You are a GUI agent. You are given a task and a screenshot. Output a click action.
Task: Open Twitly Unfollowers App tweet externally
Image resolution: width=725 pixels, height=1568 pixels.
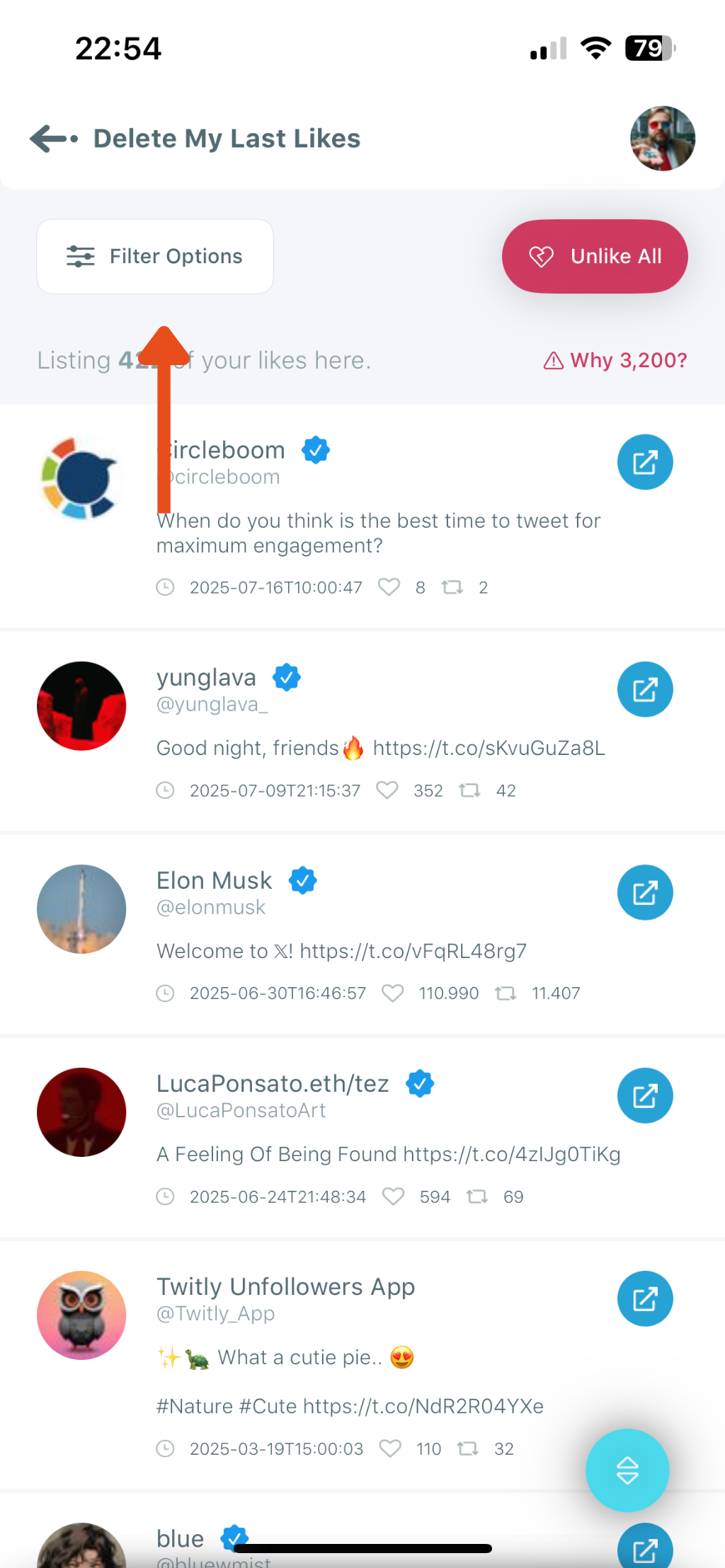(644, 1299)
